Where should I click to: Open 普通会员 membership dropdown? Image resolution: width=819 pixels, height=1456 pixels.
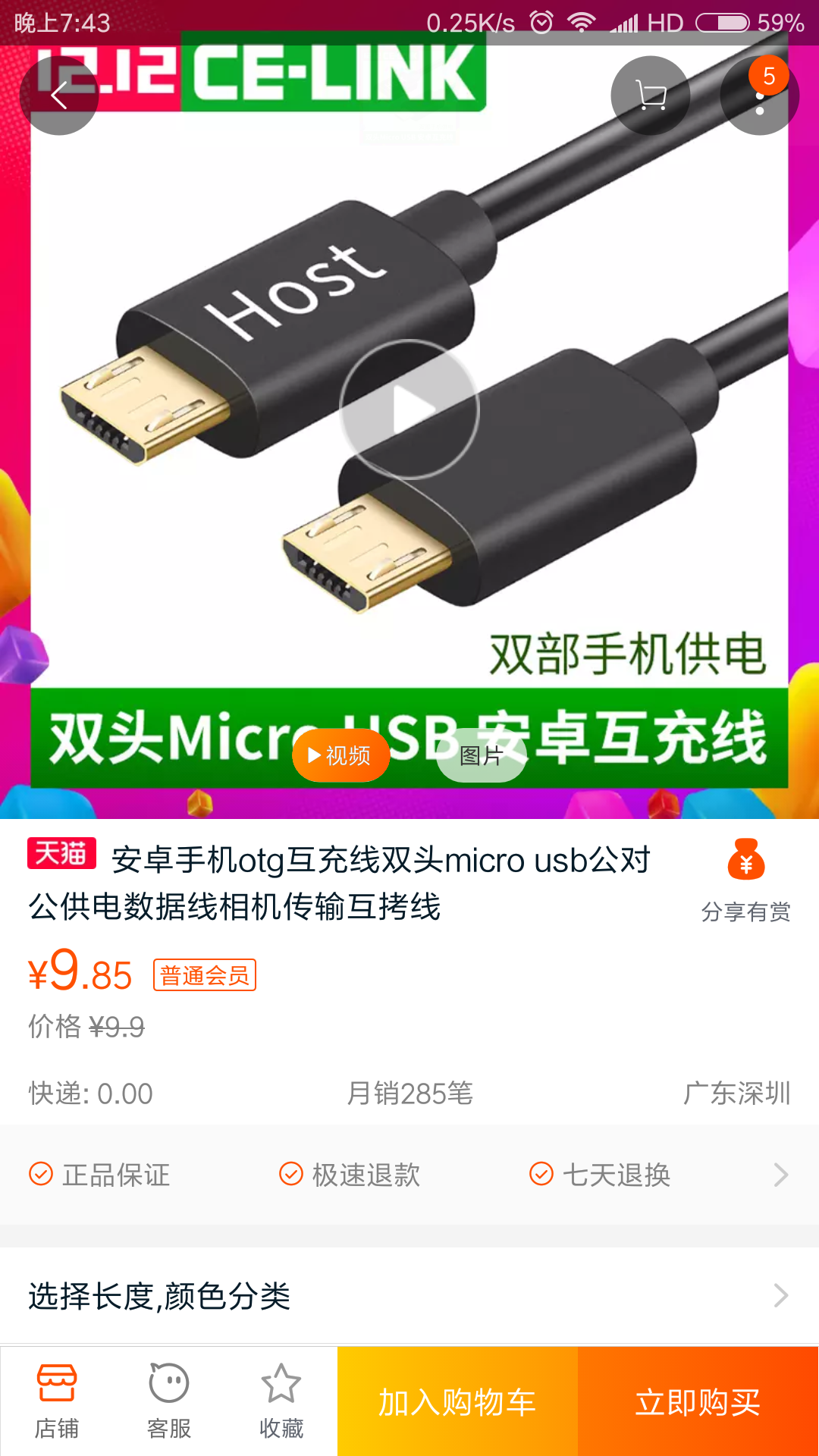coord(204,975)
